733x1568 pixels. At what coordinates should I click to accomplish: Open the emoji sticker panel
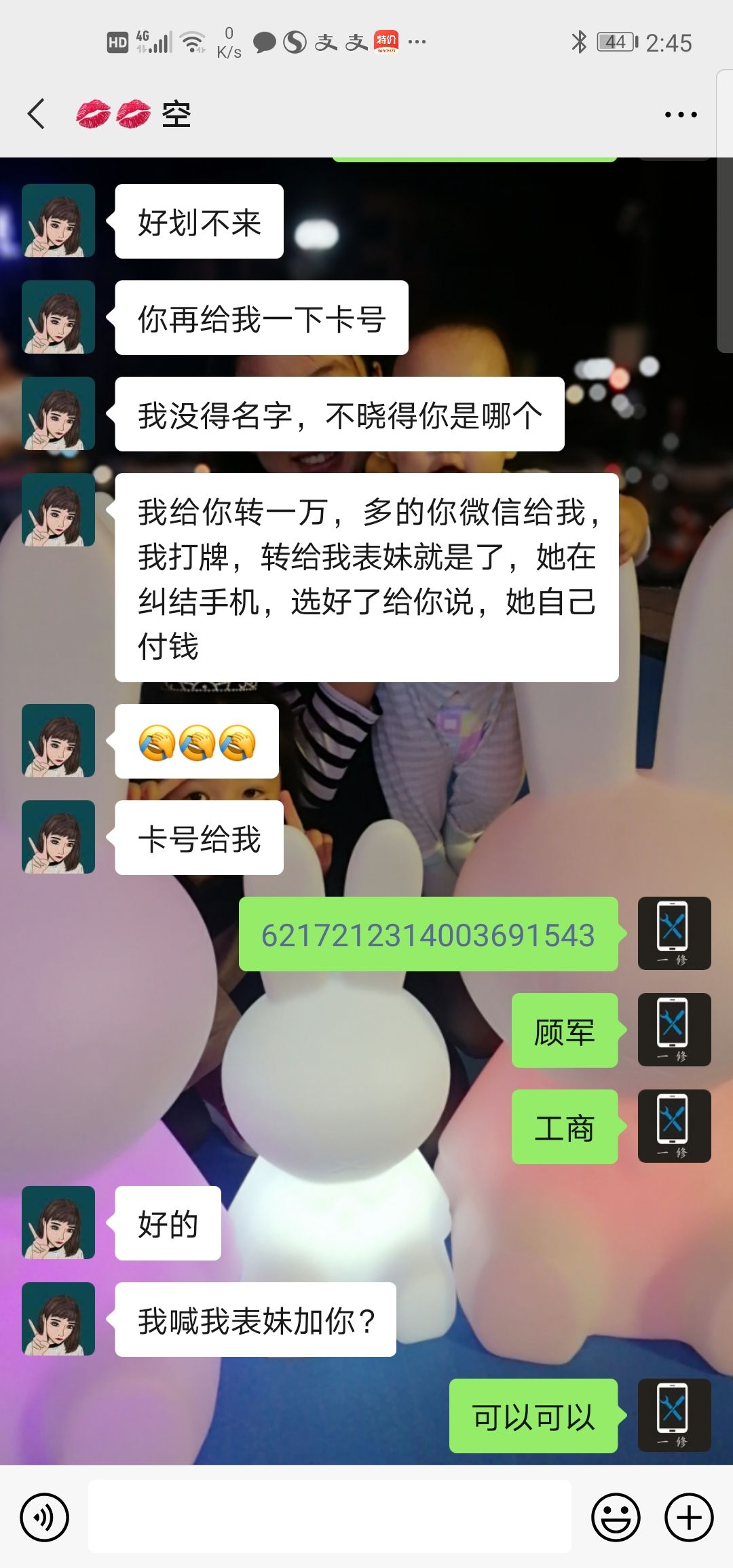(616, 1517)
